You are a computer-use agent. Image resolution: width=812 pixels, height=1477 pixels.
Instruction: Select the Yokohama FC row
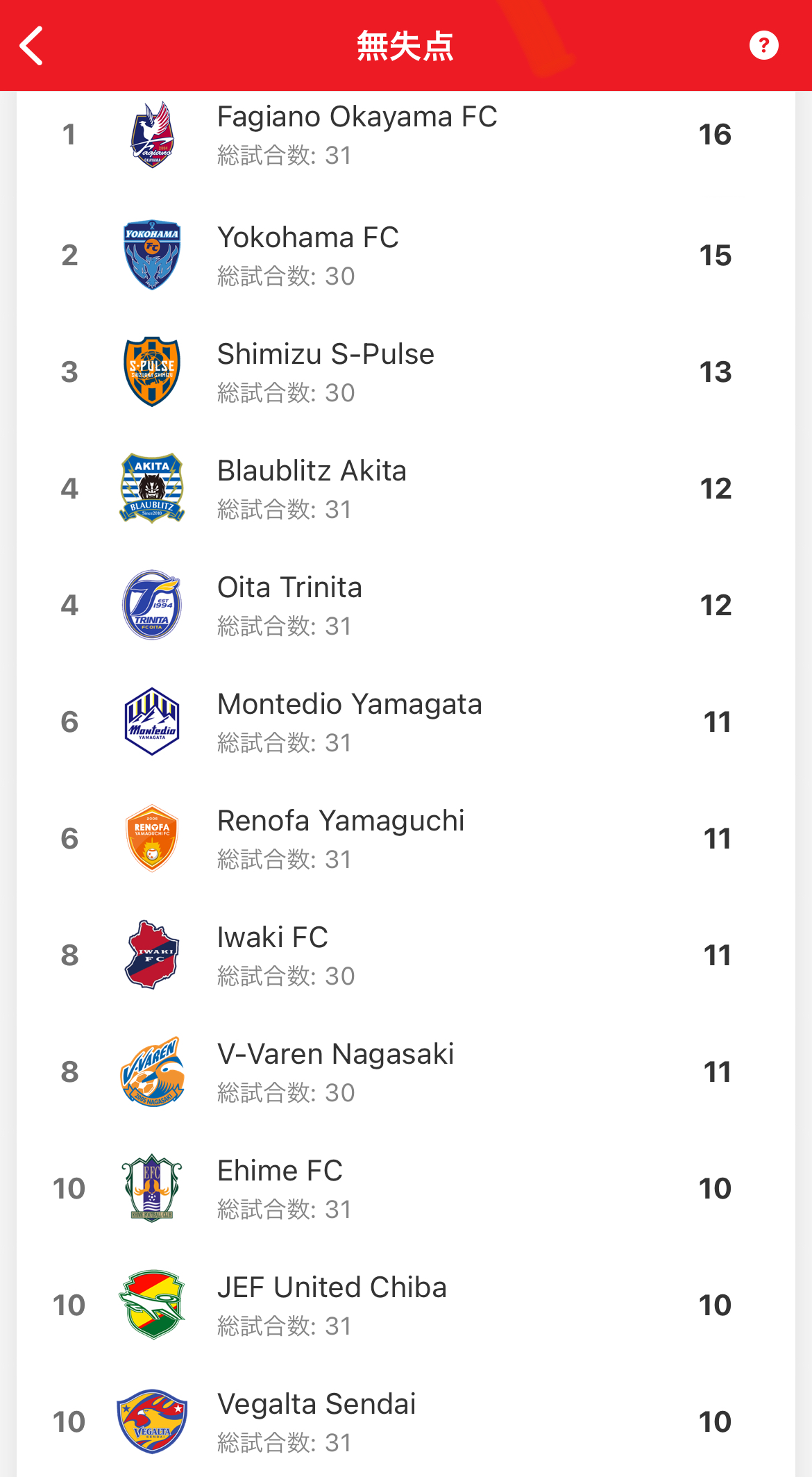click(406, 256)
